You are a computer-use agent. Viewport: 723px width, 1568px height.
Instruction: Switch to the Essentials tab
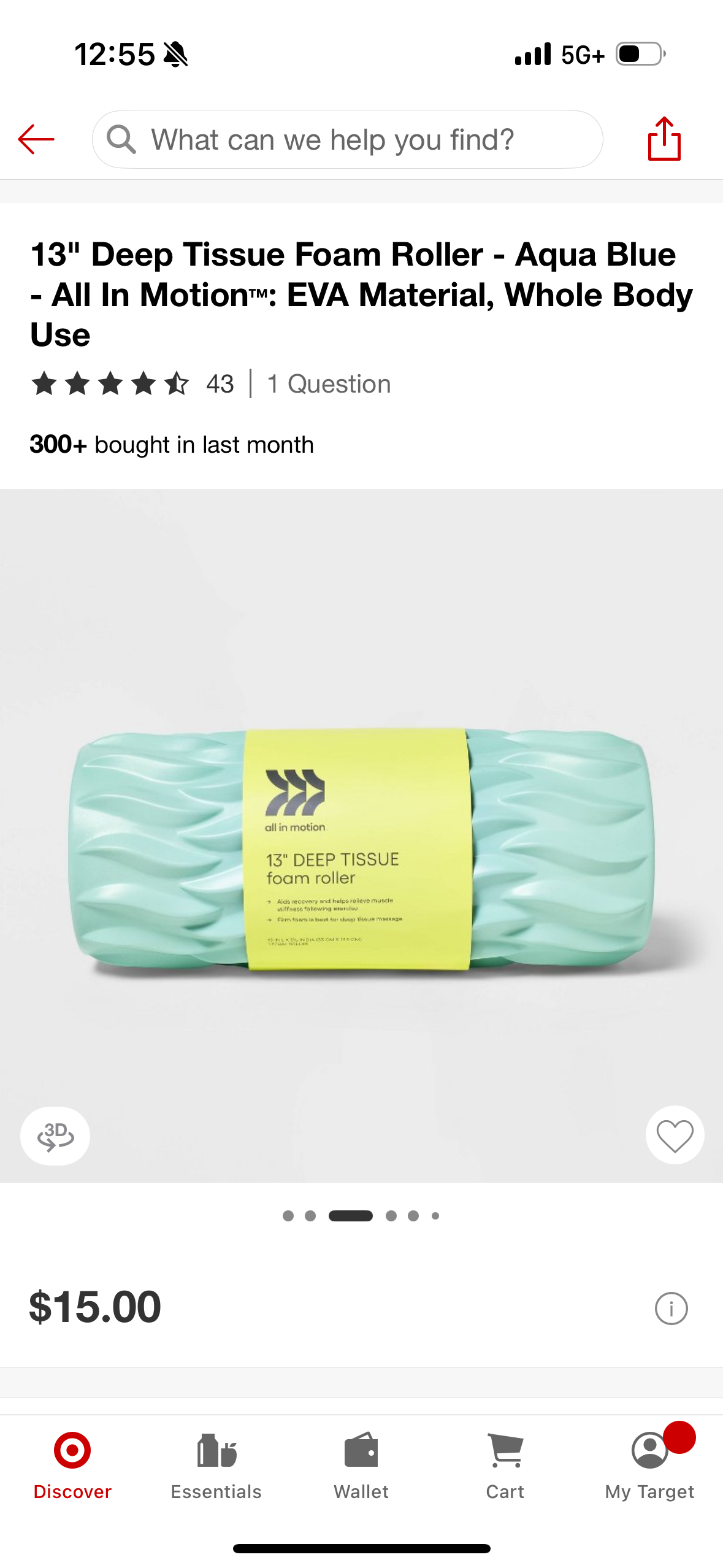(x=216, y=1466)
